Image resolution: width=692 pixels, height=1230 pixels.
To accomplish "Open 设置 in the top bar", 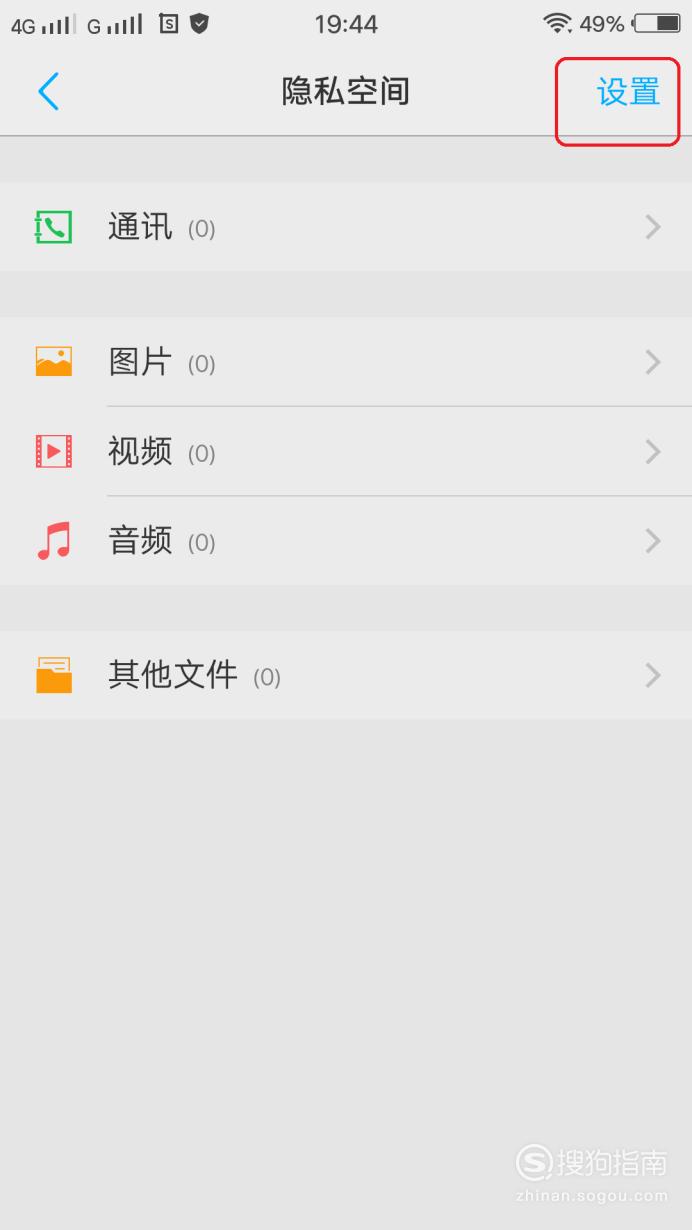I will coord(628,92).
